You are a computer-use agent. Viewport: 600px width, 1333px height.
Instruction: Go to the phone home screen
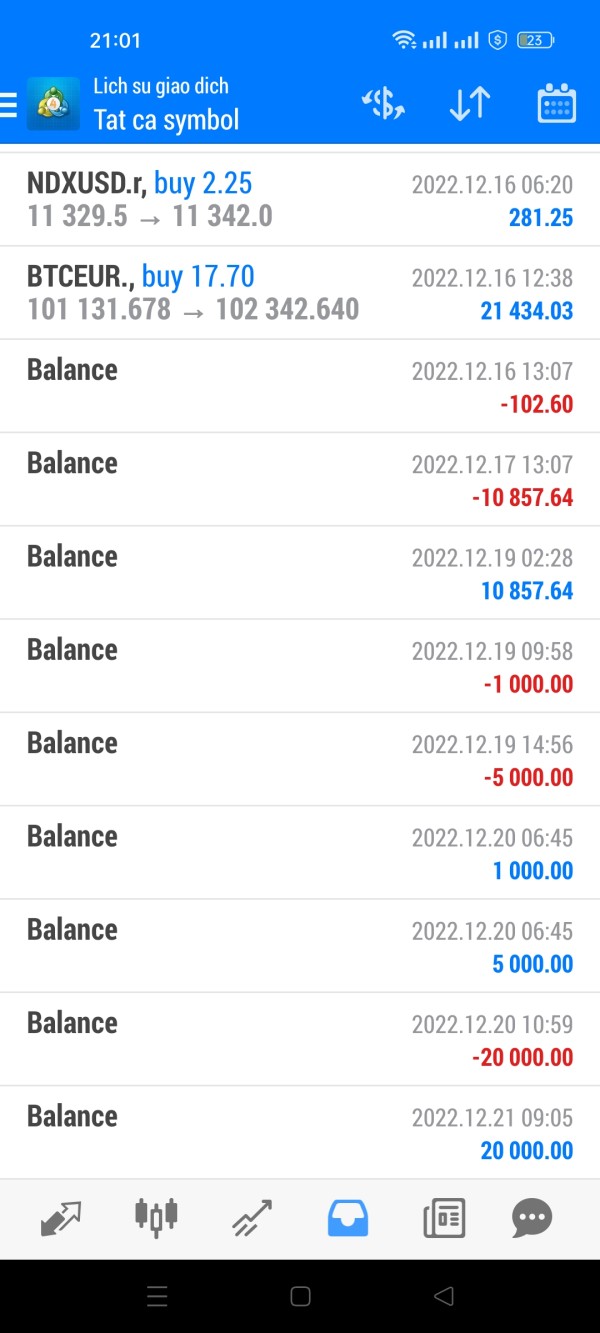[300, 1296]
